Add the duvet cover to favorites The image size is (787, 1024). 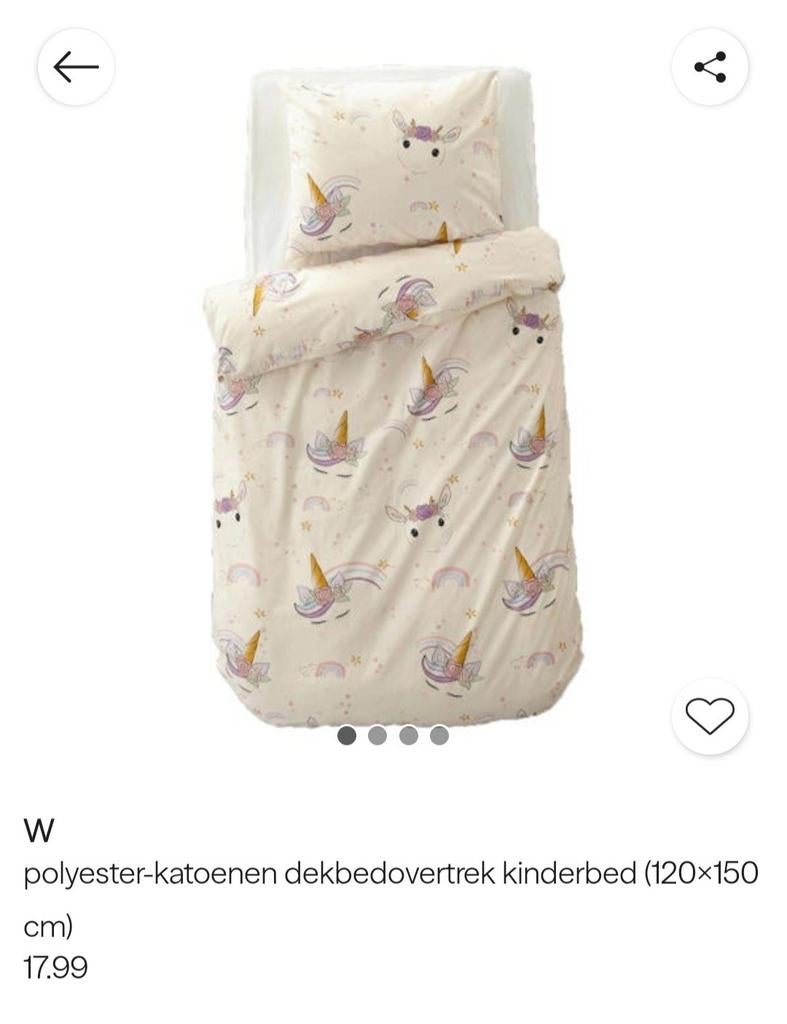[710, 715]
